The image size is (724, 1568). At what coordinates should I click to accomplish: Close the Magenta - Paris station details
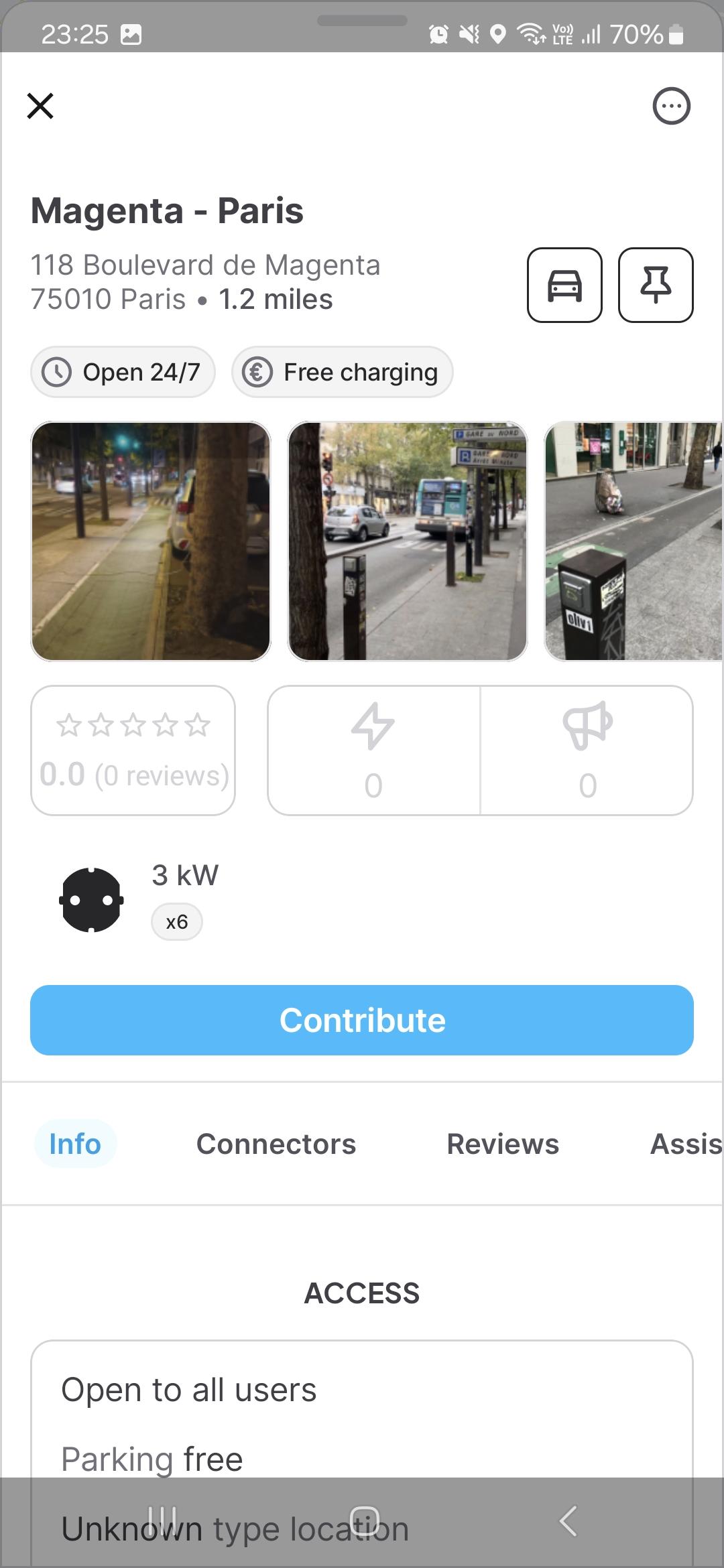click(40, 106)
